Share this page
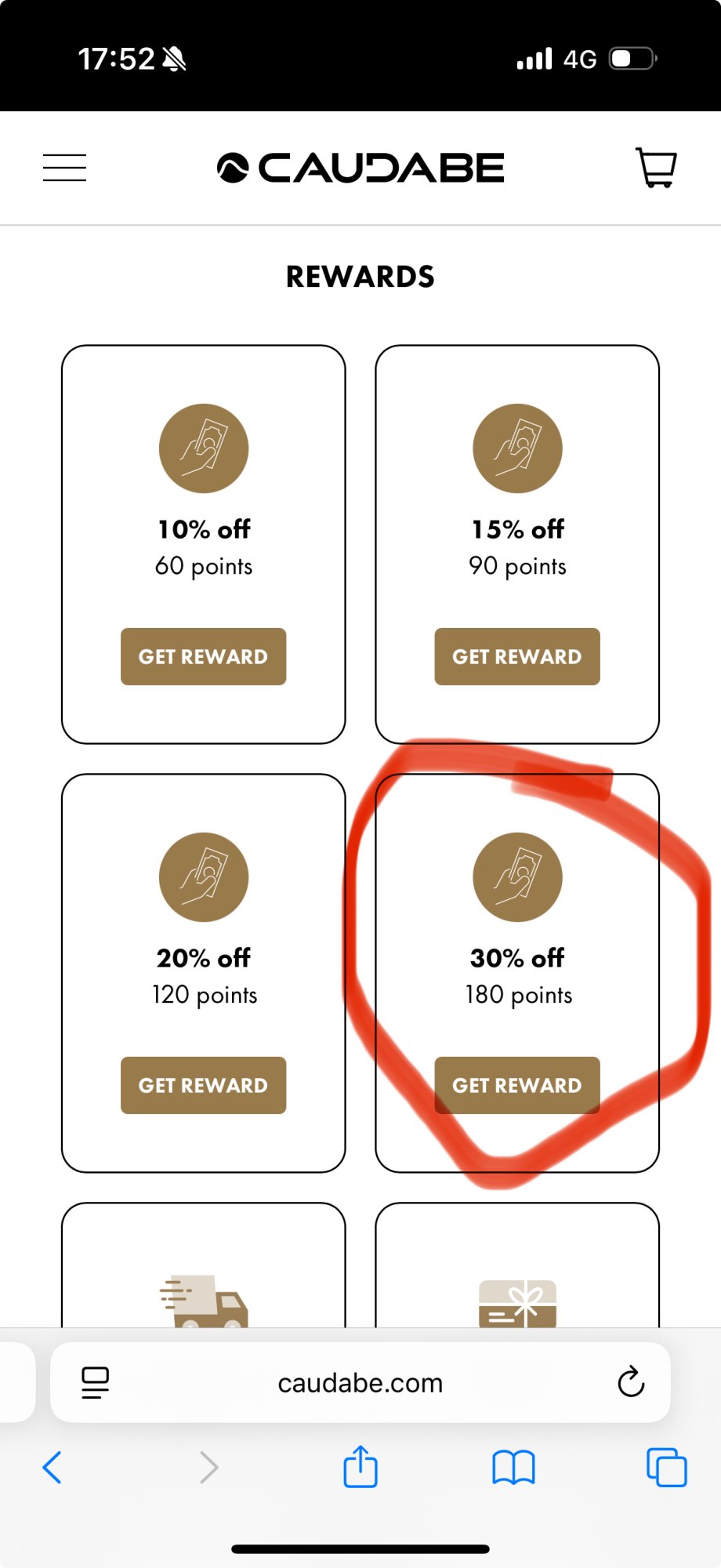 [360, 1468]
